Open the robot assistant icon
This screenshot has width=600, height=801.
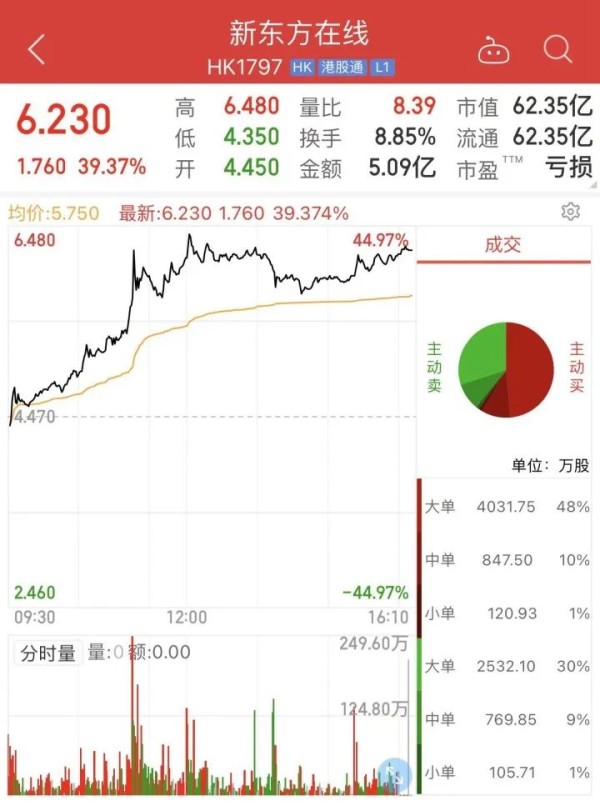[x=494, y=48]
